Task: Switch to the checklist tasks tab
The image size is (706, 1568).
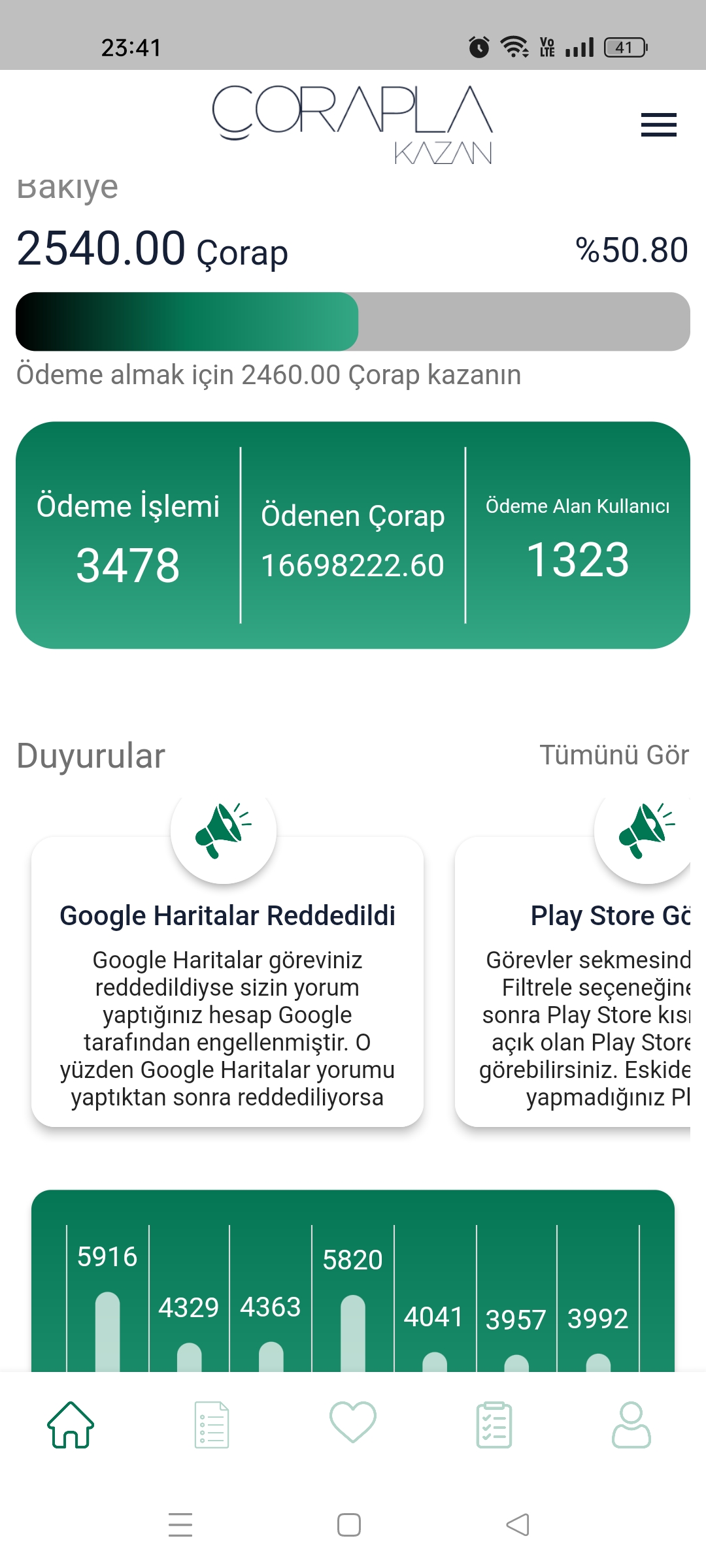Action: 494,1424
